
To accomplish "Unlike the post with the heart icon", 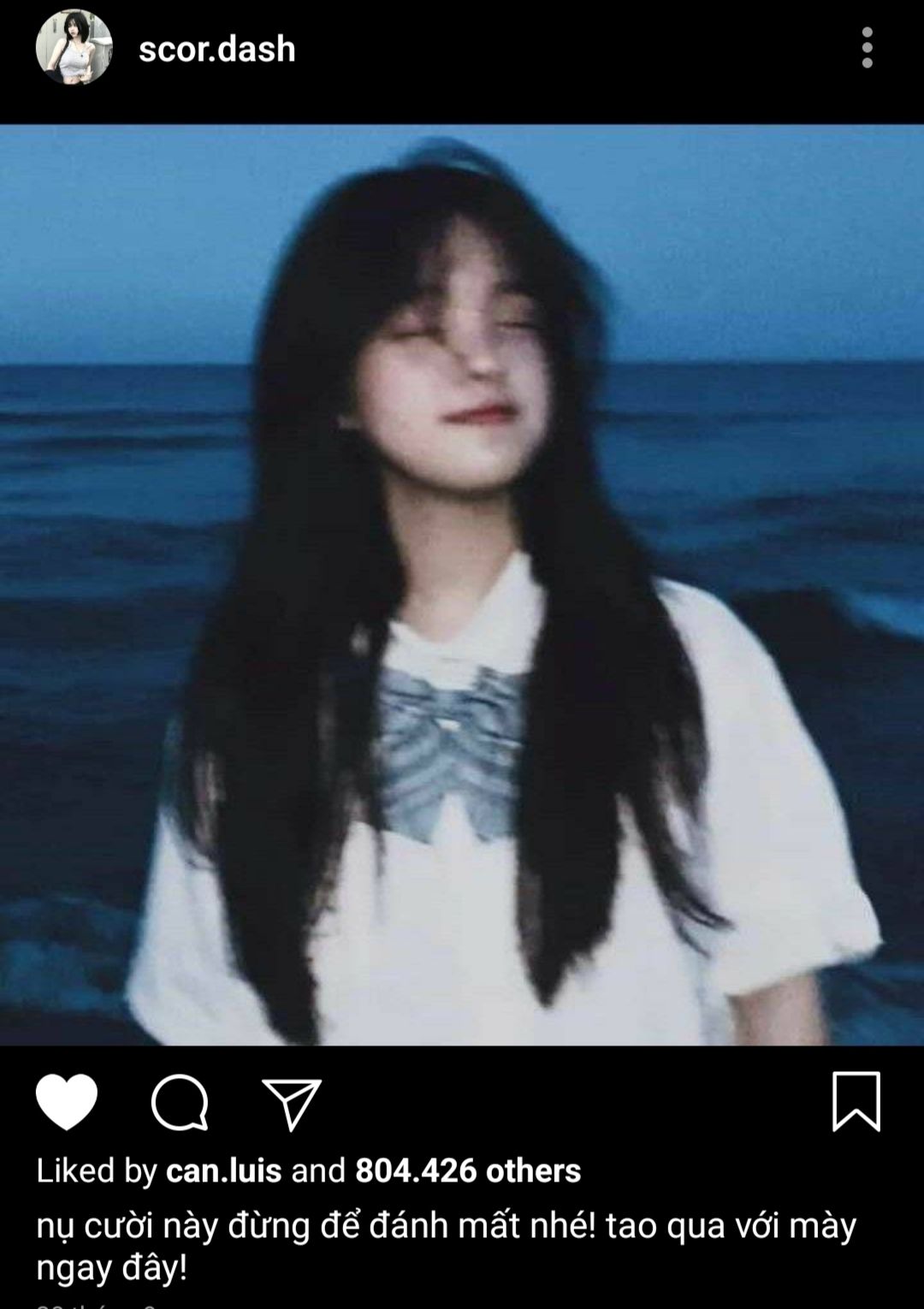I will tap(67, 1102).
